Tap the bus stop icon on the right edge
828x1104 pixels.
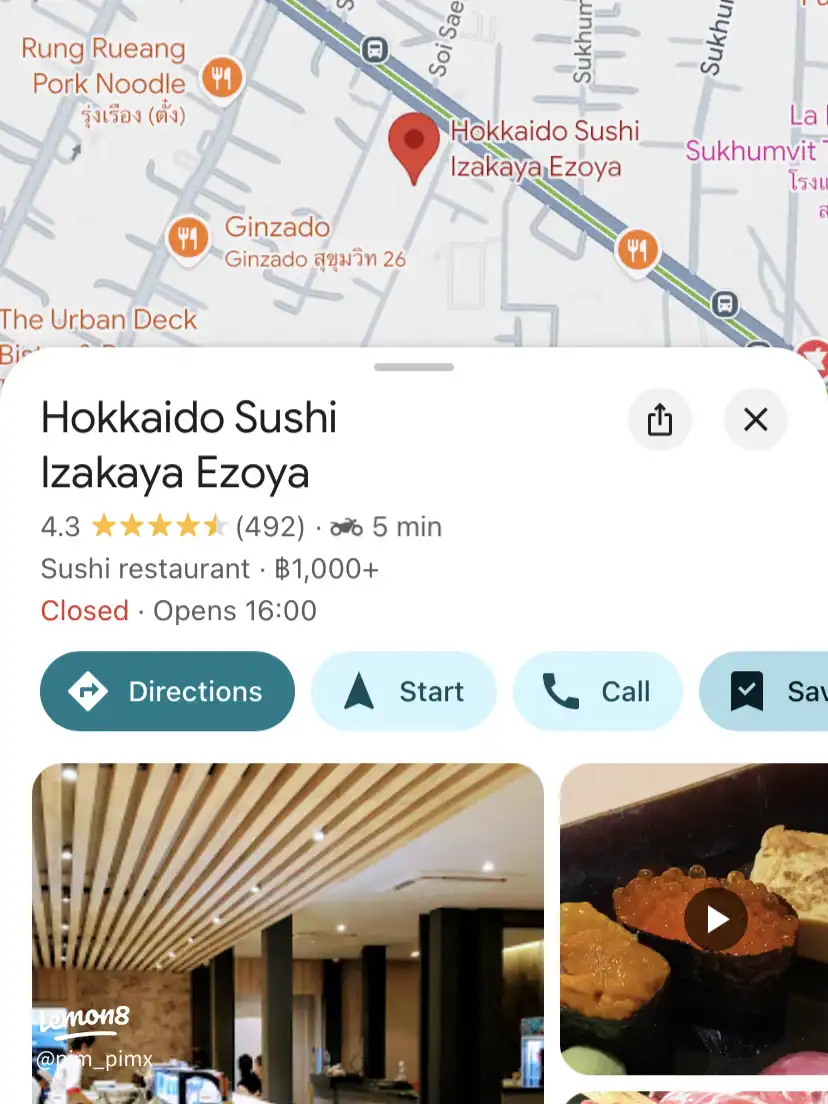(723, 303)
